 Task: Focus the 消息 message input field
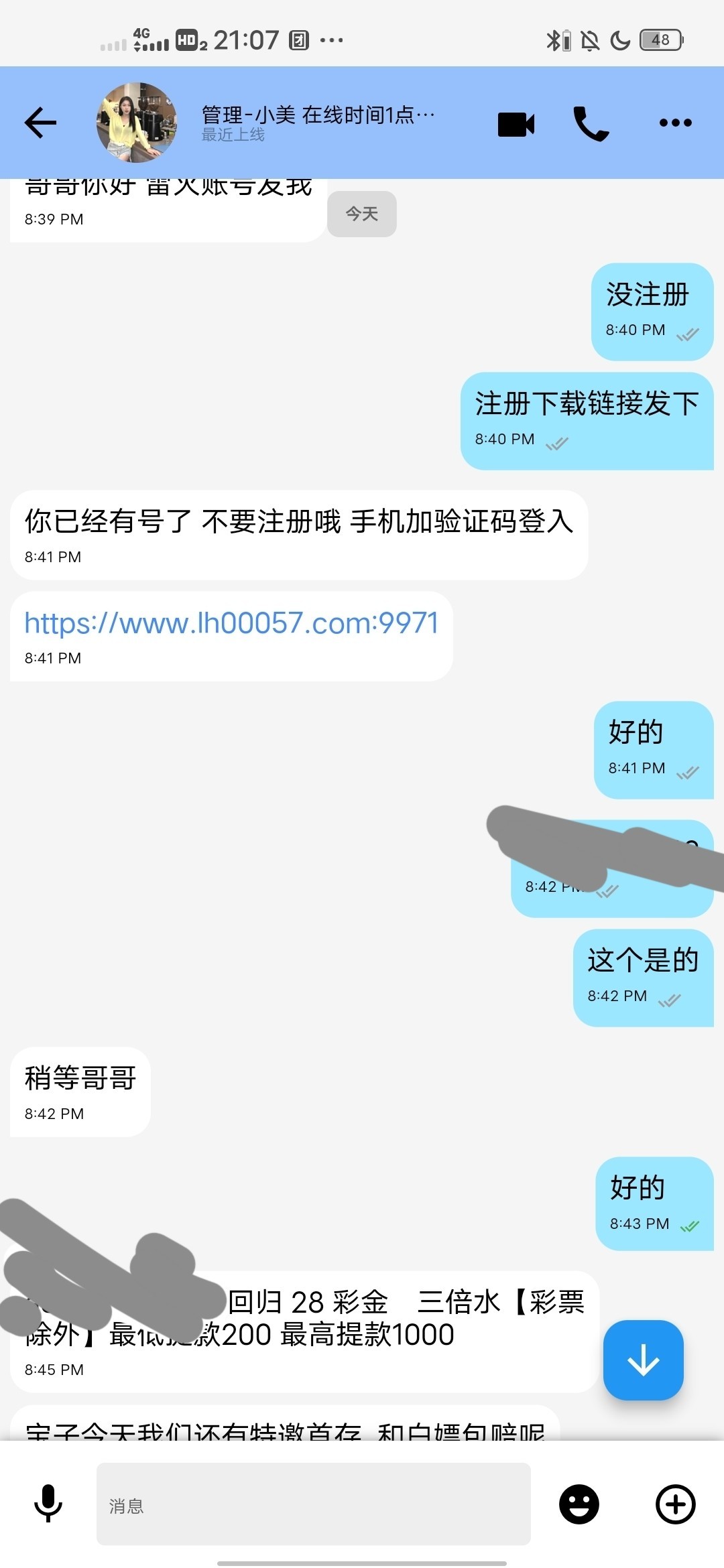tap(313, 1505)
